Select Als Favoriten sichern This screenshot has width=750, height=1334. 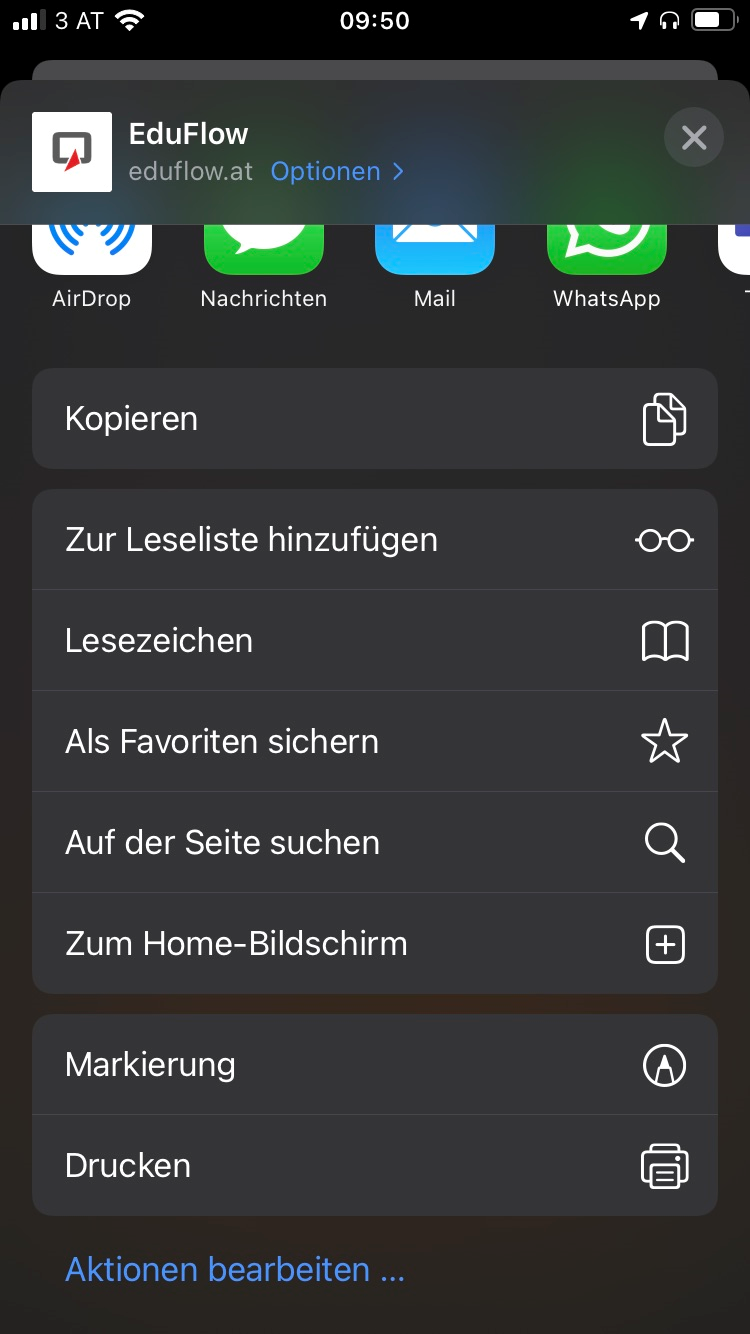point(374,742)
